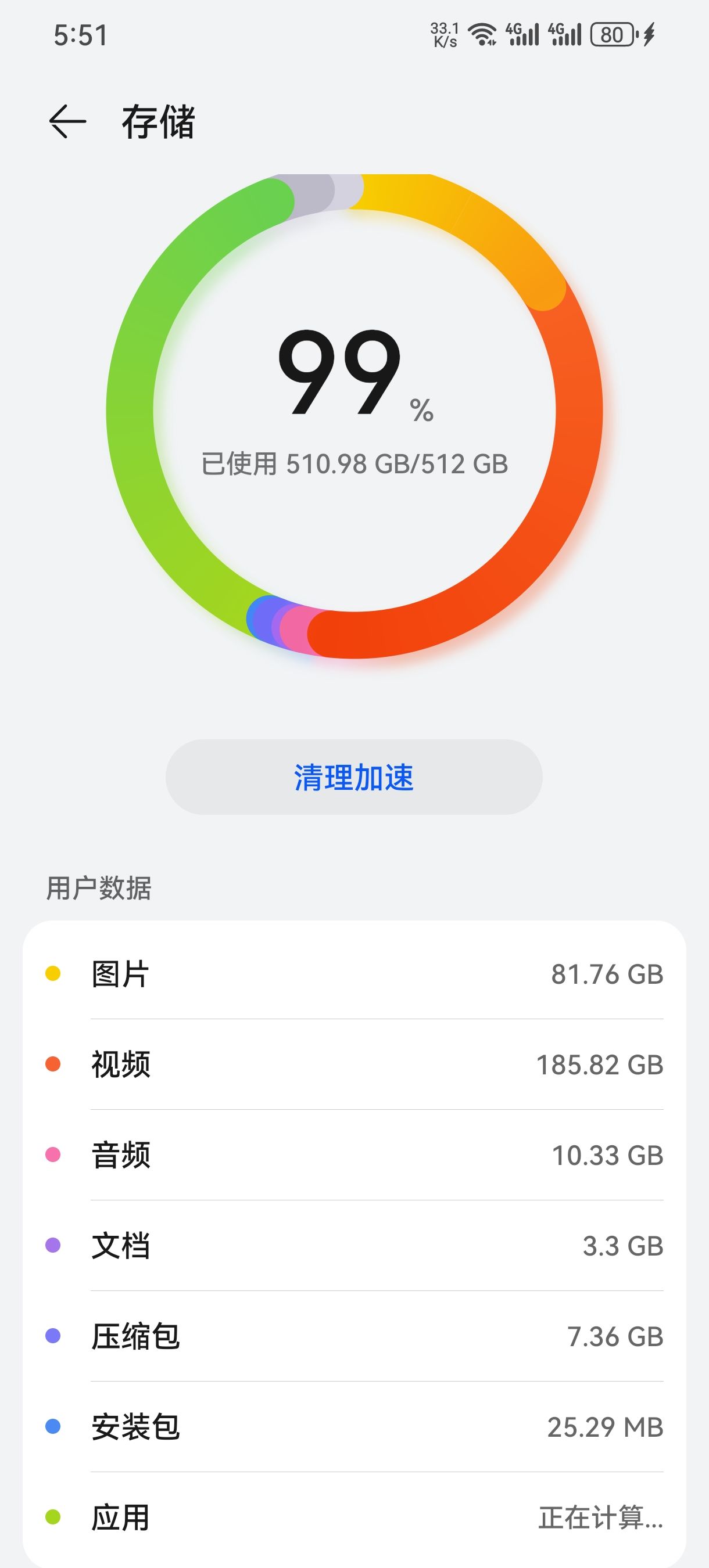Screen dimensions: 709x1568
Task: Go back from the 存储 page
Action: [67, 122]
